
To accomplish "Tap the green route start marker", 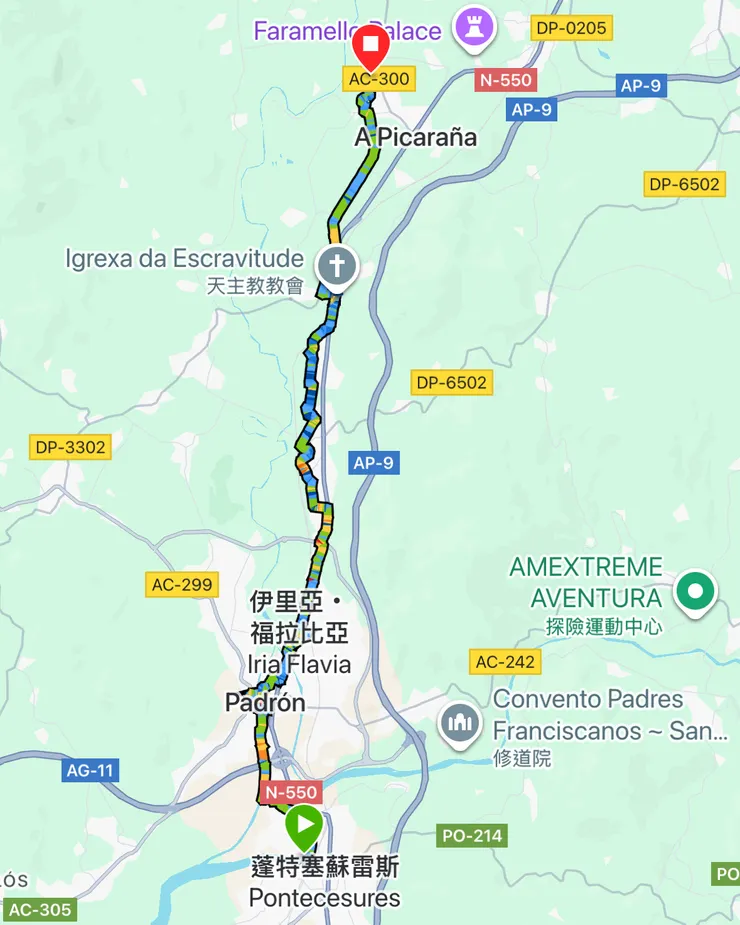I will point(303,826).
